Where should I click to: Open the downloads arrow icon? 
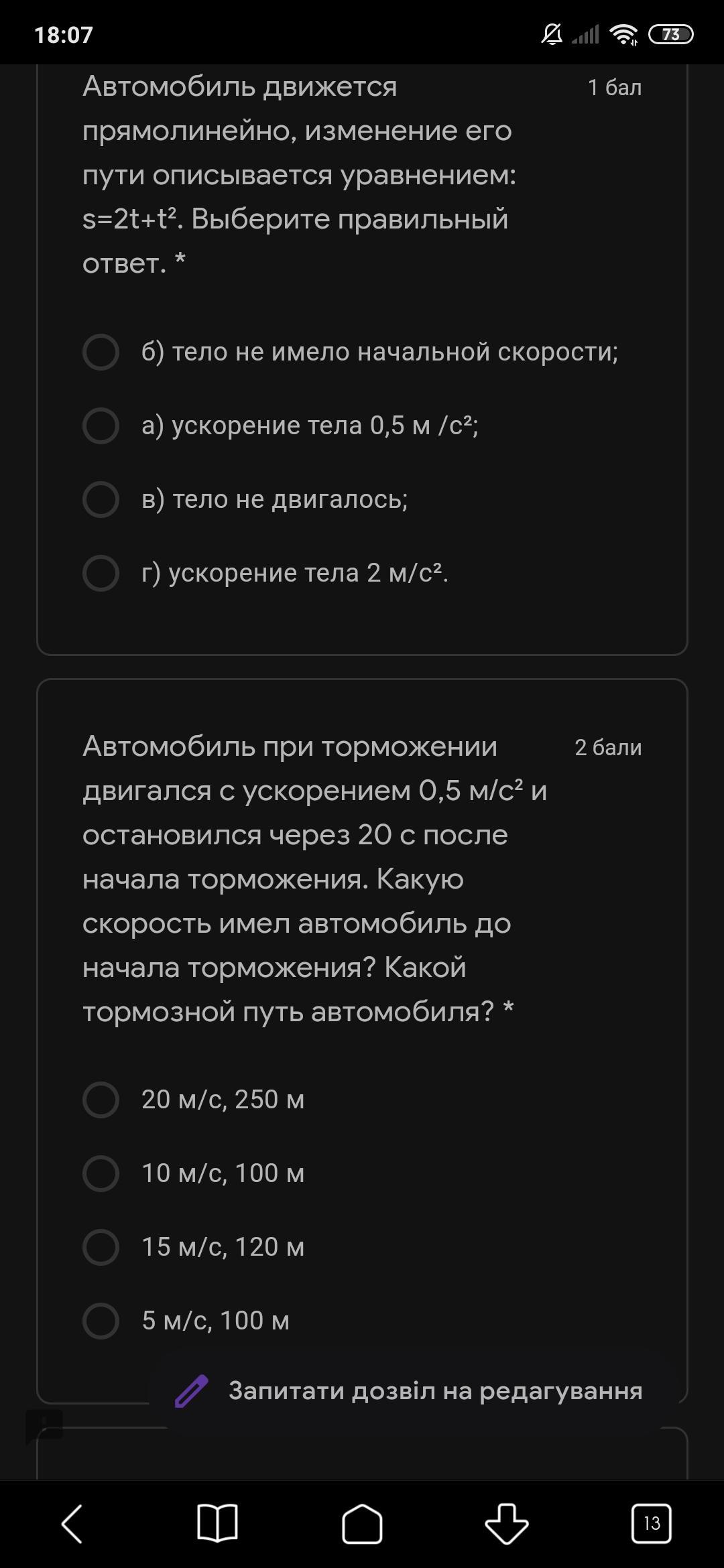click(507, 1524)
